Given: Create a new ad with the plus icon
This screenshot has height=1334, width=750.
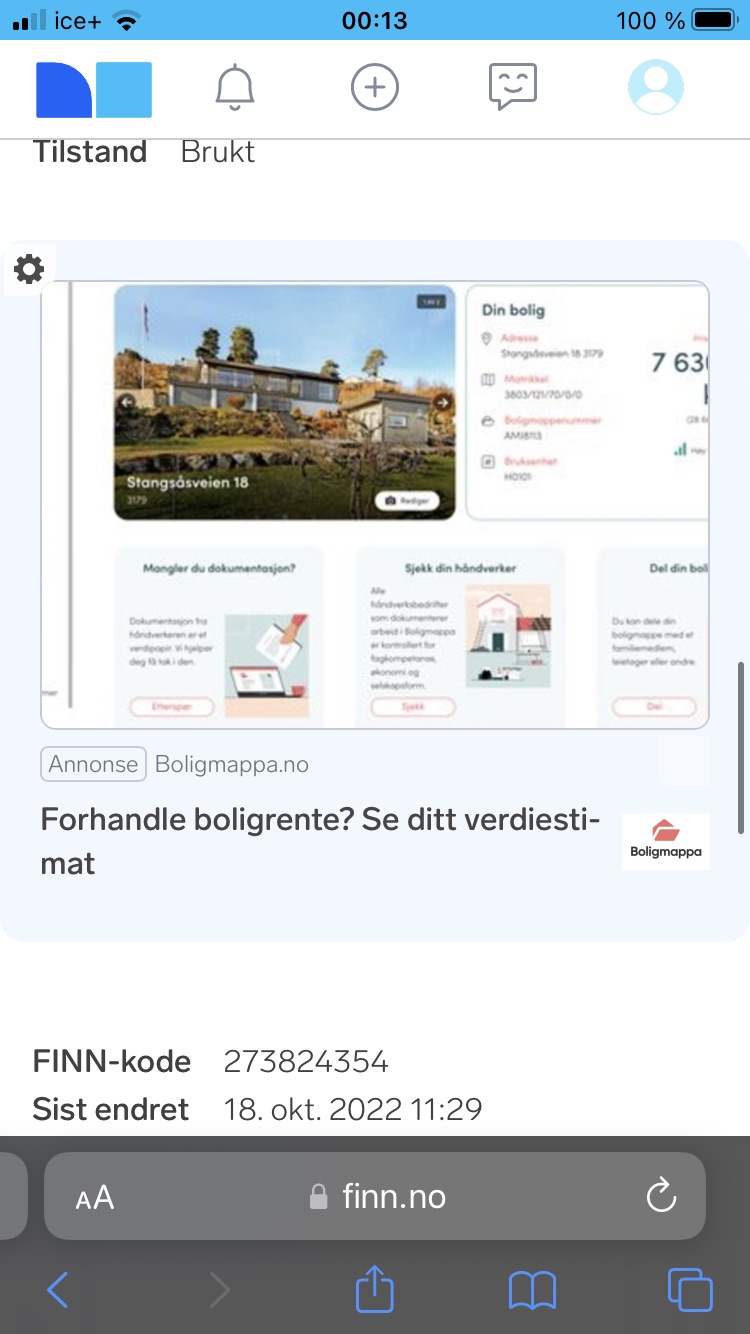Looking at the screenshot, I should click(x=375, y=88).
